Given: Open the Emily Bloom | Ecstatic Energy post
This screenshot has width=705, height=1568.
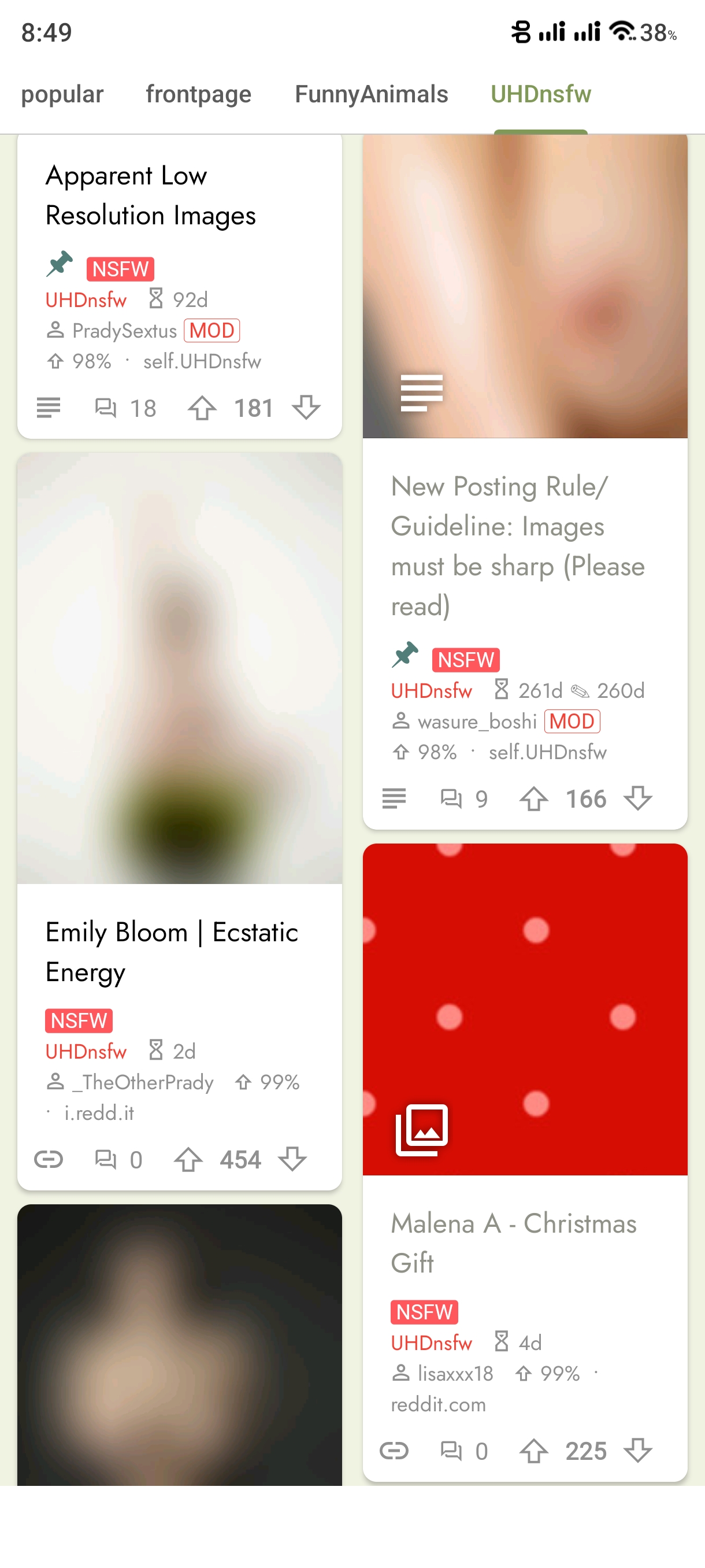Looking at the screenshot, I should tap(172, 952).
